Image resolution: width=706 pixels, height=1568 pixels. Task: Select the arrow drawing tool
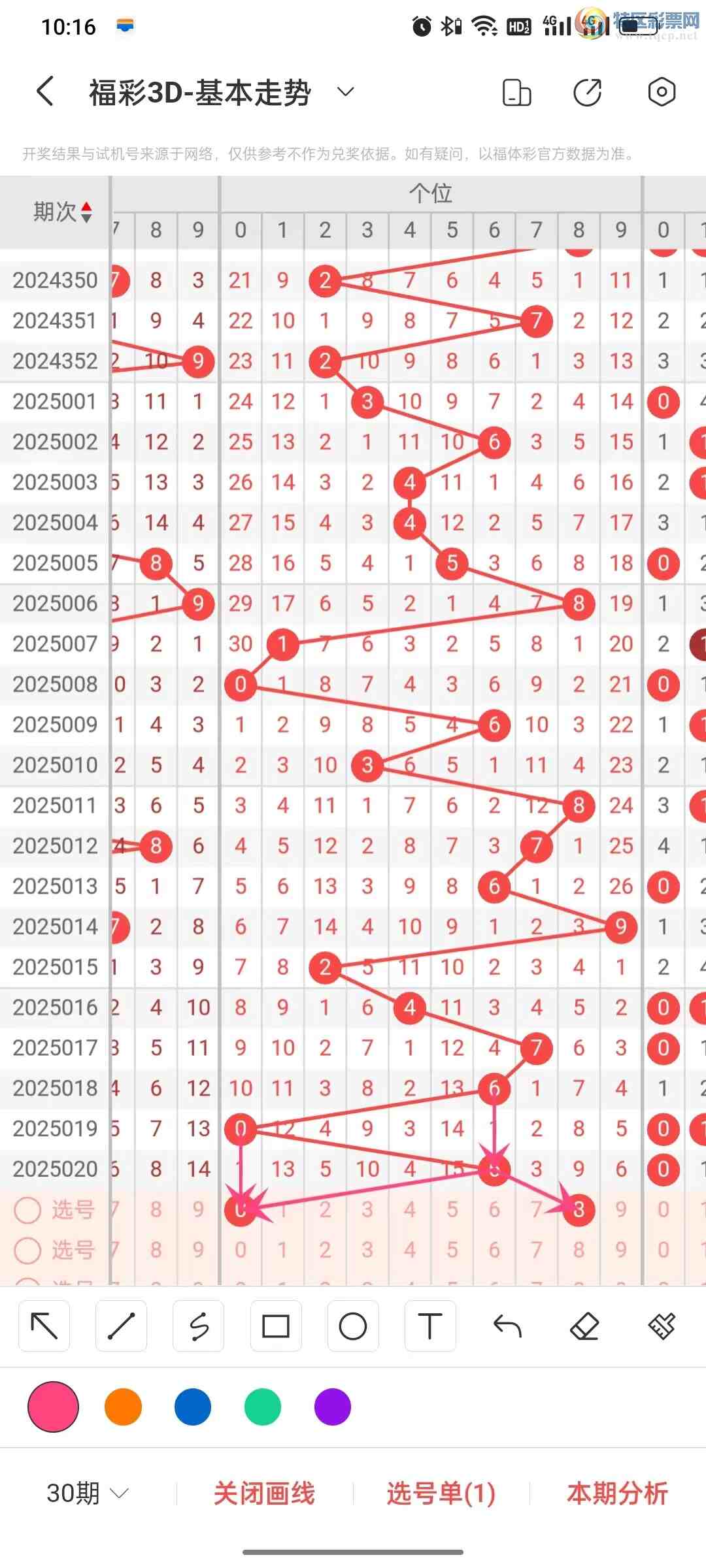44,1326
